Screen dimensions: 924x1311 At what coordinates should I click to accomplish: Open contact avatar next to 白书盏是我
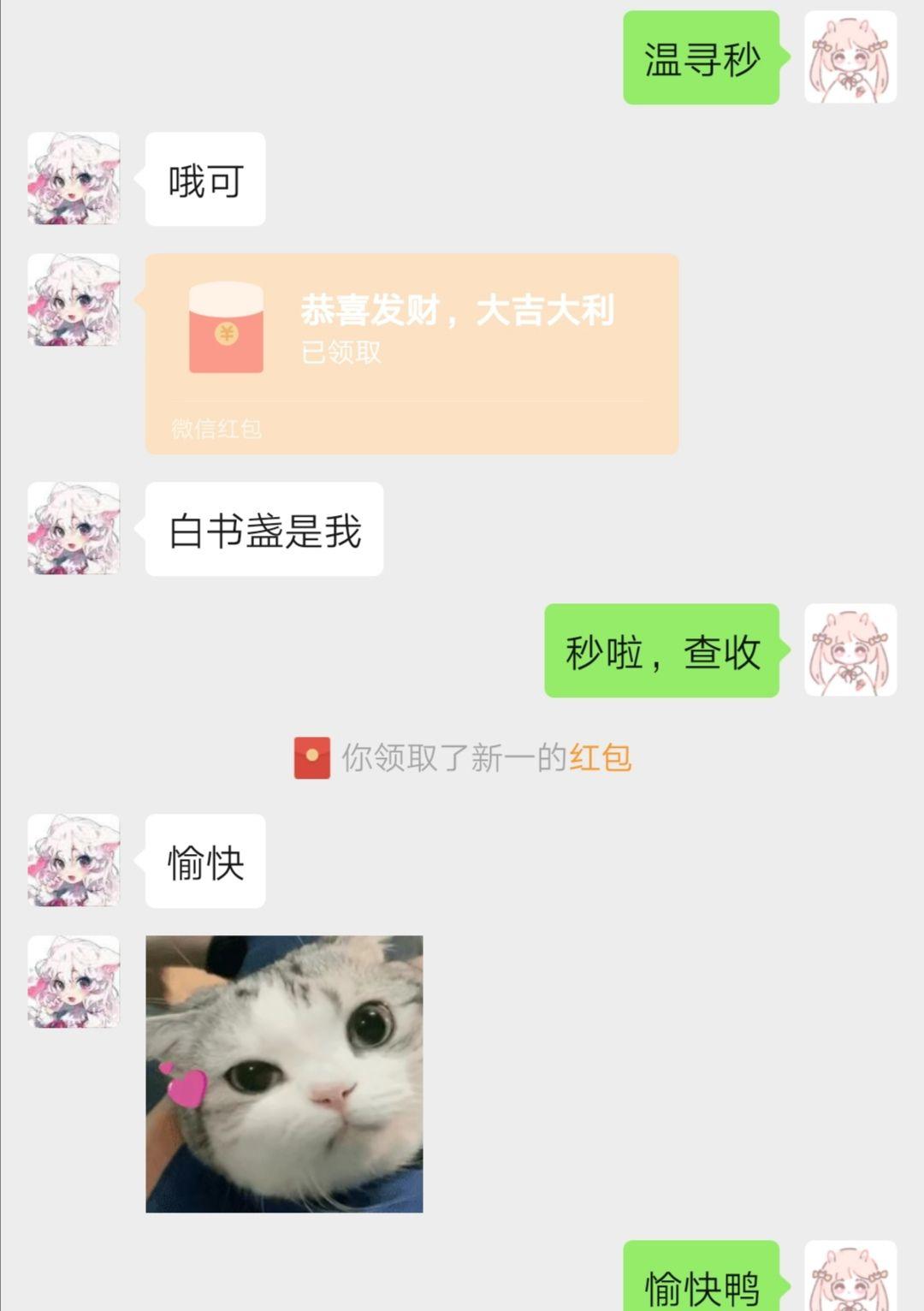74,528
